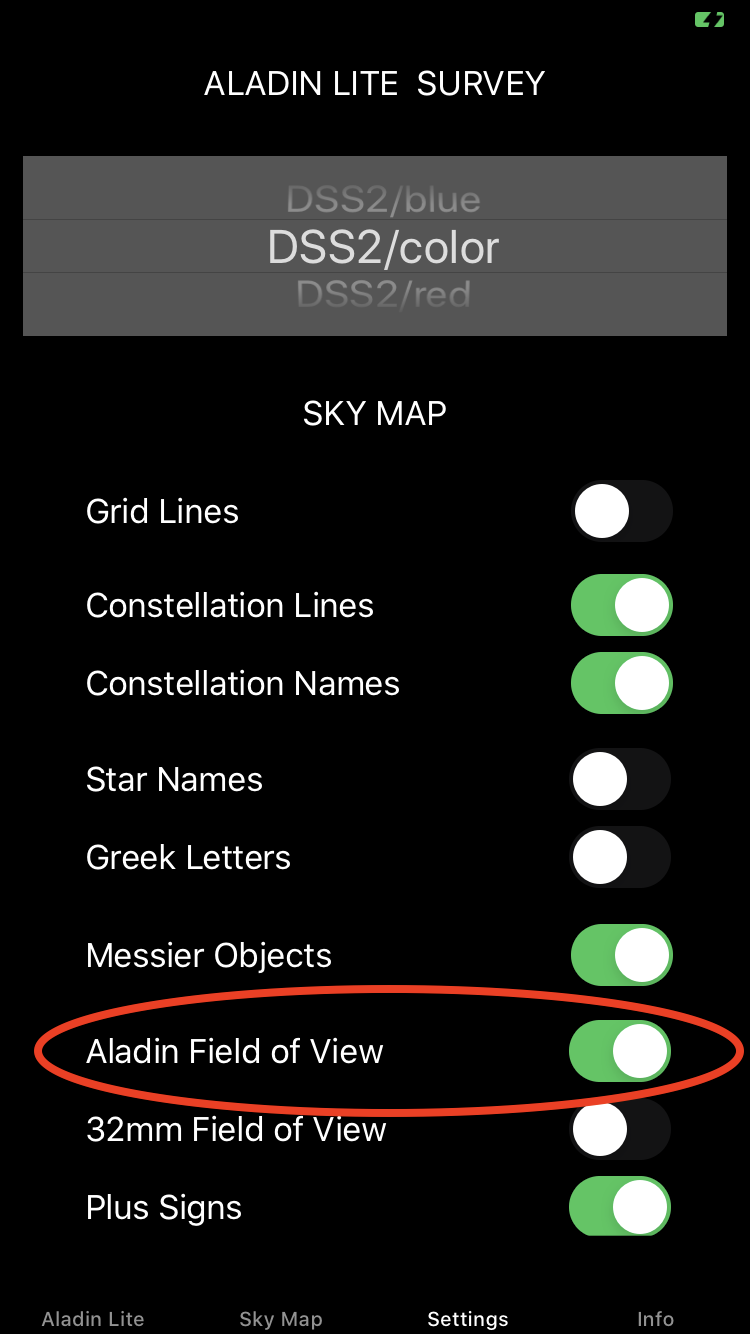Viewport: 750px width, 1334px height.
Task: Select DSS2/red in the survey picker
Action: (384, 294)
